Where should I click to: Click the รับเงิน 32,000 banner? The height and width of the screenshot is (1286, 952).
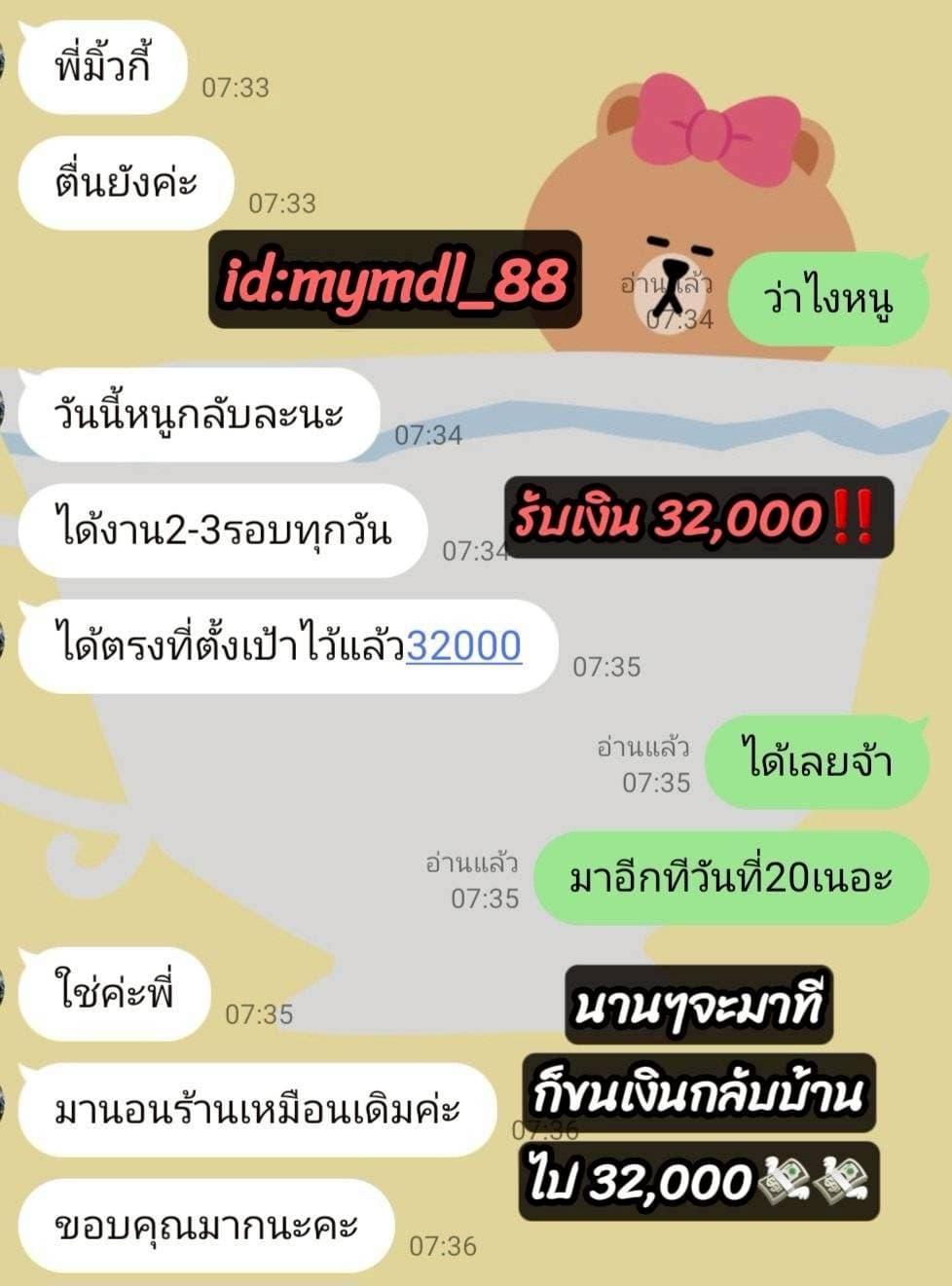699,519
